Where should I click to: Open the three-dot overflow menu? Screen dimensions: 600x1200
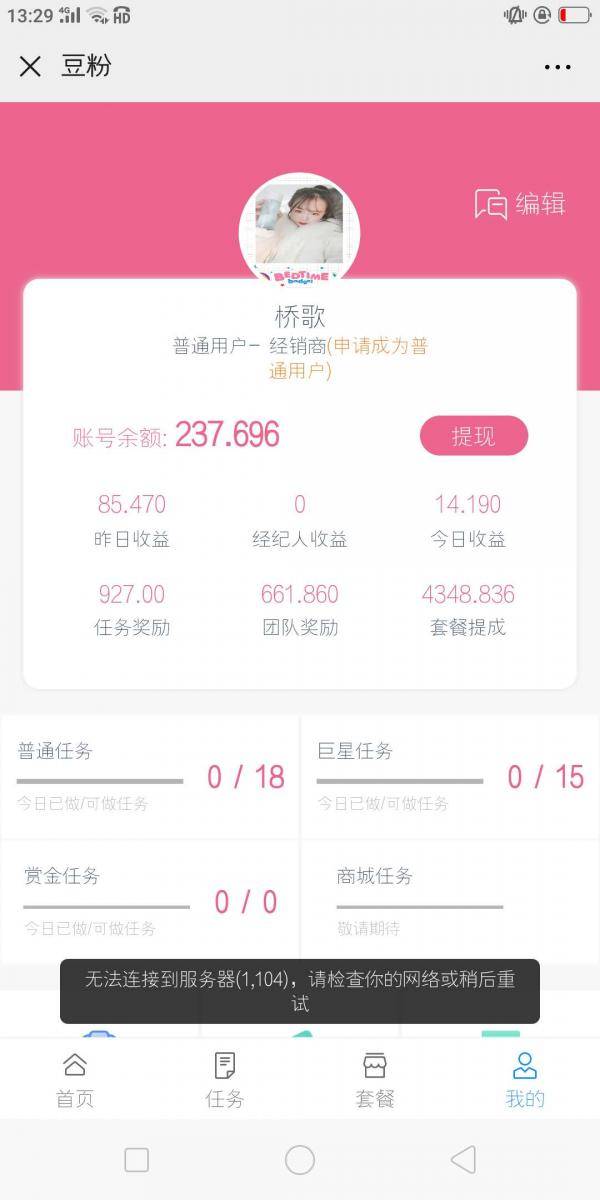557,67
